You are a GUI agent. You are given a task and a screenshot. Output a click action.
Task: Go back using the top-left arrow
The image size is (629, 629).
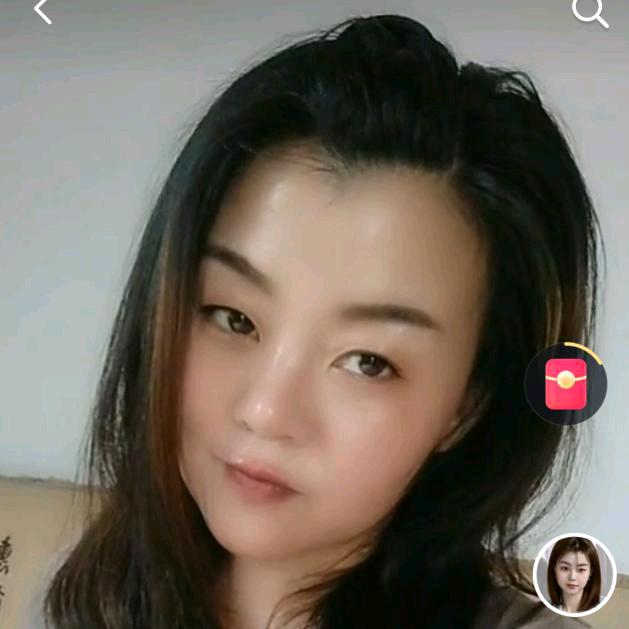[x=43, y=11]
